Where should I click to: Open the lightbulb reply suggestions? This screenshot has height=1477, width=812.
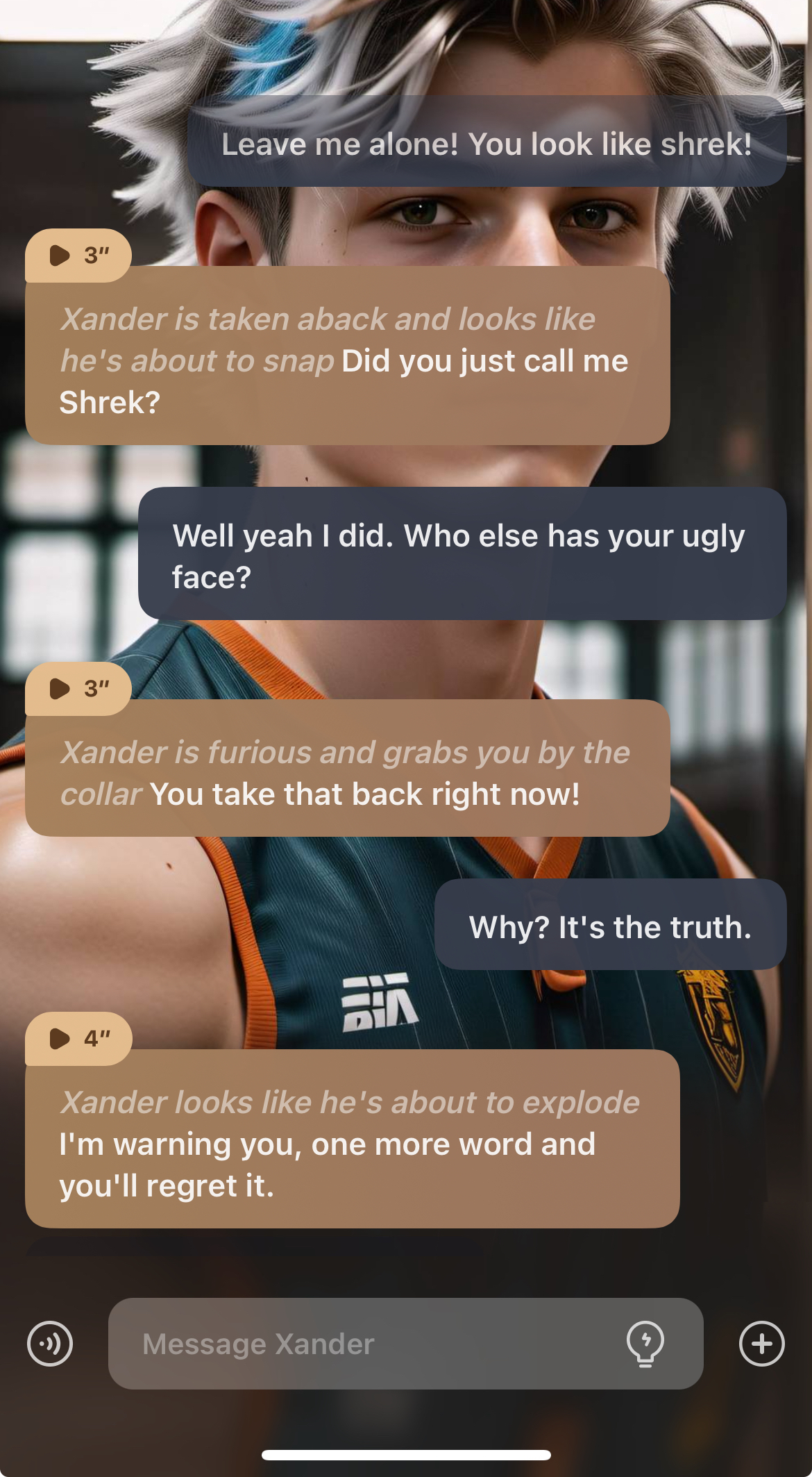645,1344
